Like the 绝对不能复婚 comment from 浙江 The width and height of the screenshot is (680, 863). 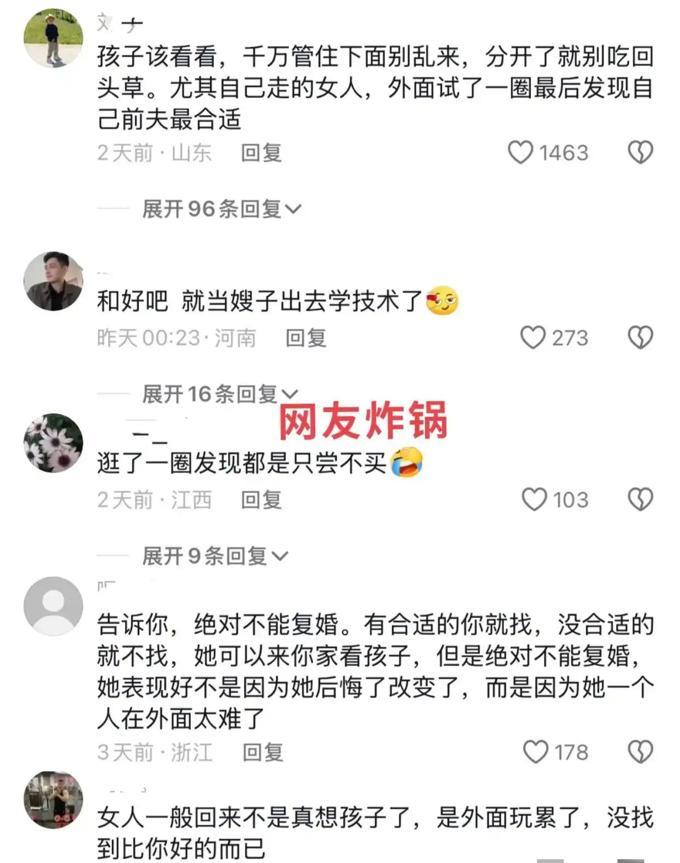pyautogui.click(x=537, y=752)
